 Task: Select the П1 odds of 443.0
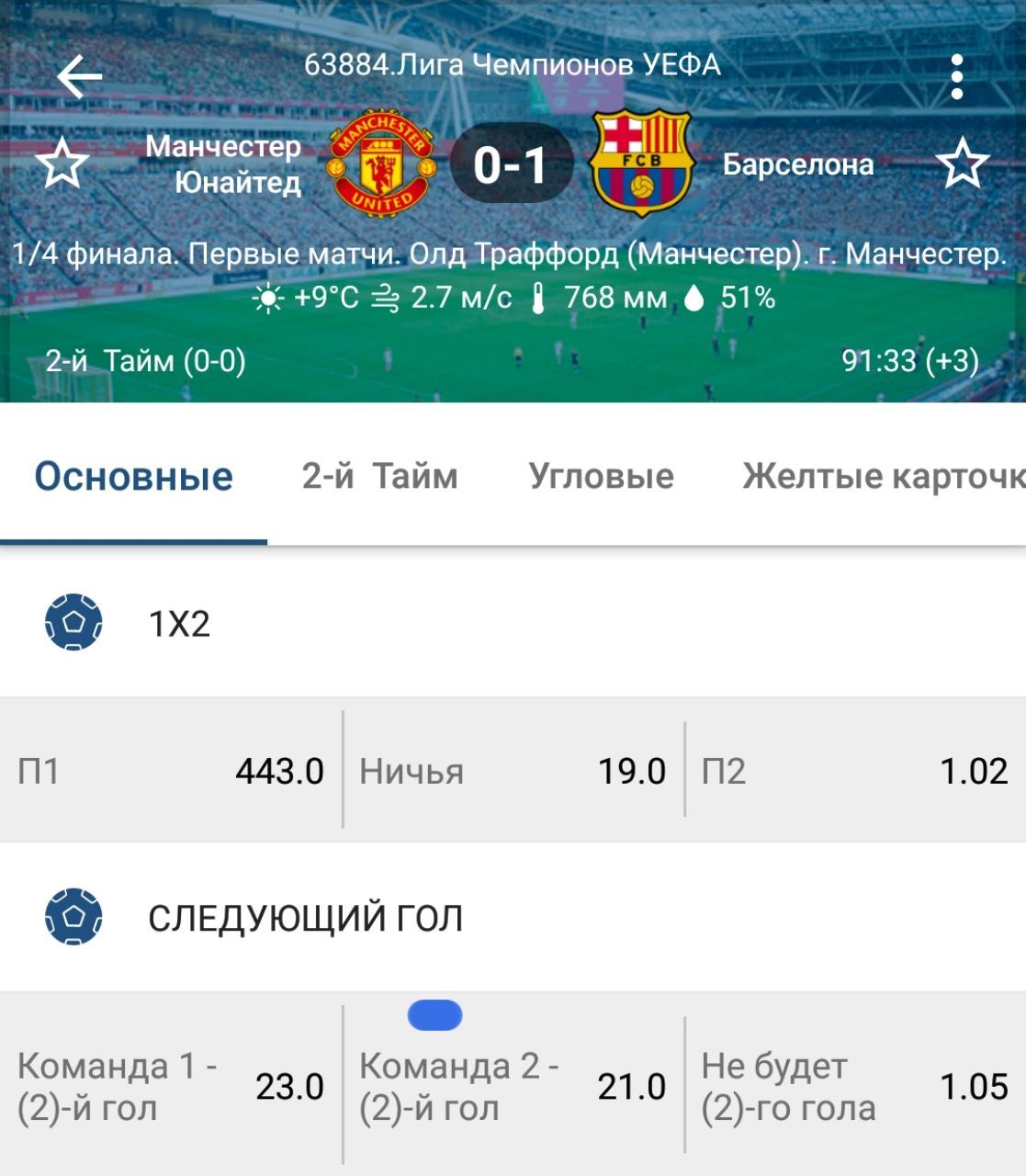pos(171,770)
